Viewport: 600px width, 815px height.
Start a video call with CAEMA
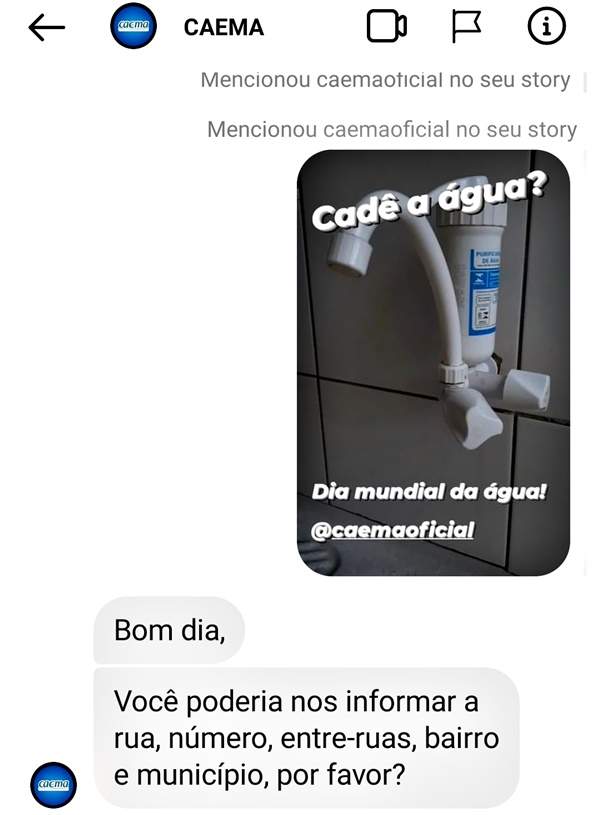pos(386,28)
